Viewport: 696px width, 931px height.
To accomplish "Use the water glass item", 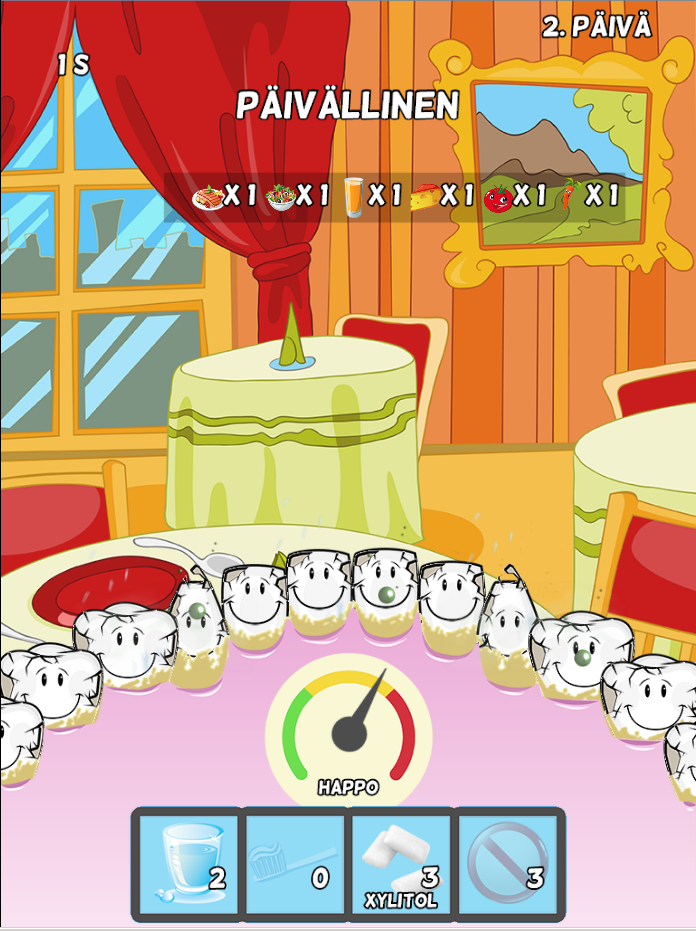I will coord(188,864).
